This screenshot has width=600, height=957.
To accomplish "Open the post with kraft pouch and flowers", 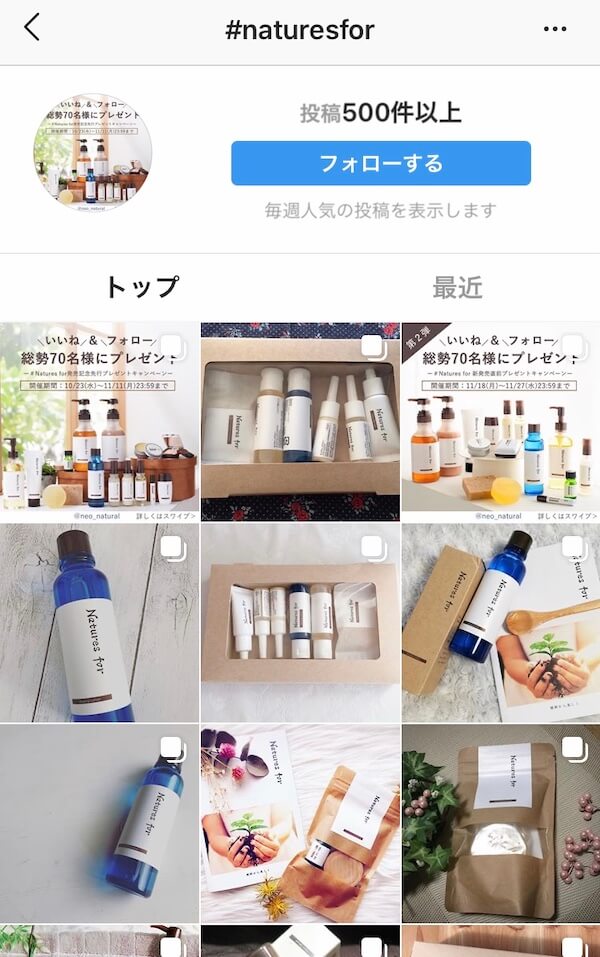I will pos(300,823).
